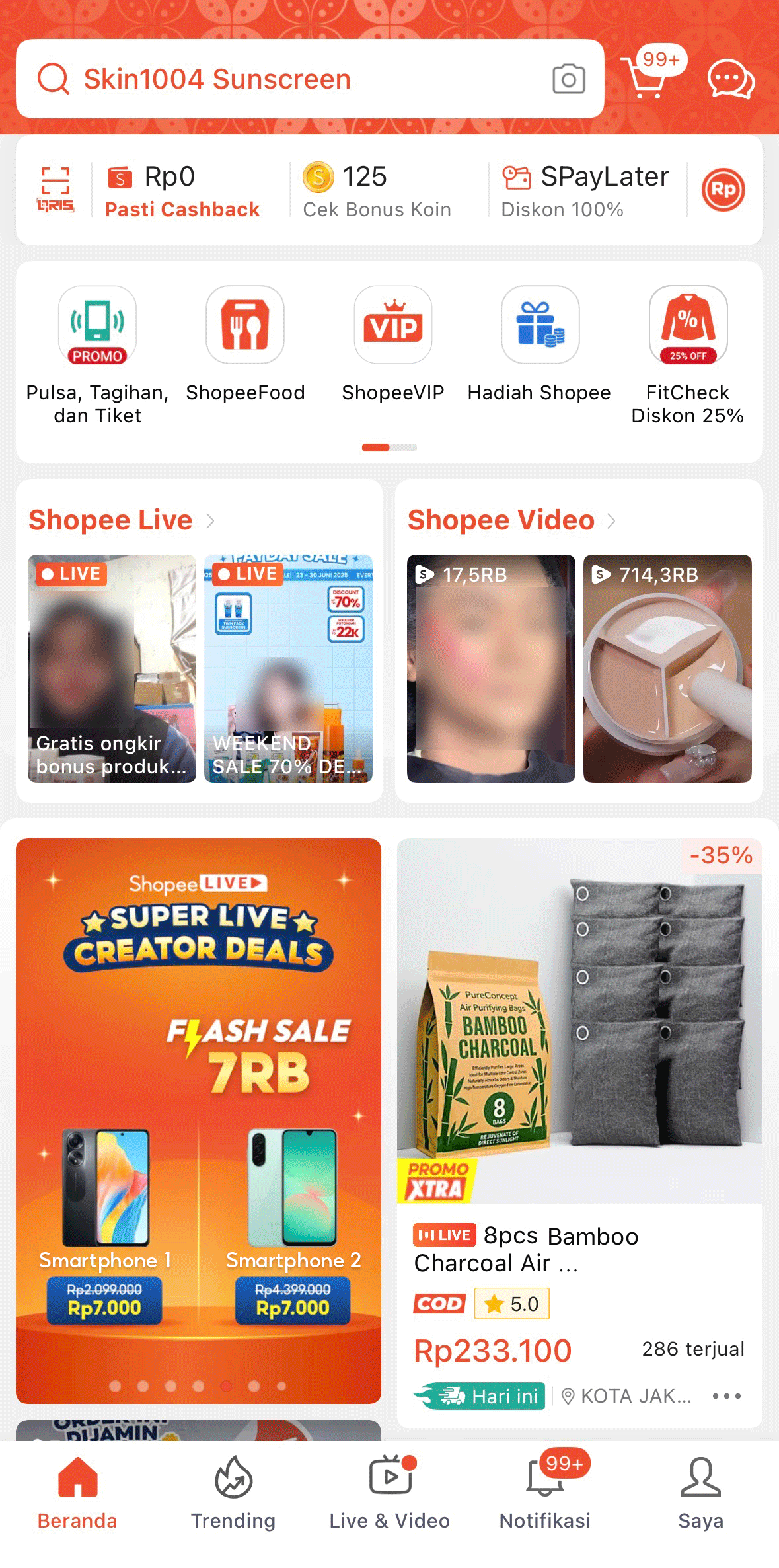Open Cek Bonus Koin
779x1568 pixels.
coord(377,190)
